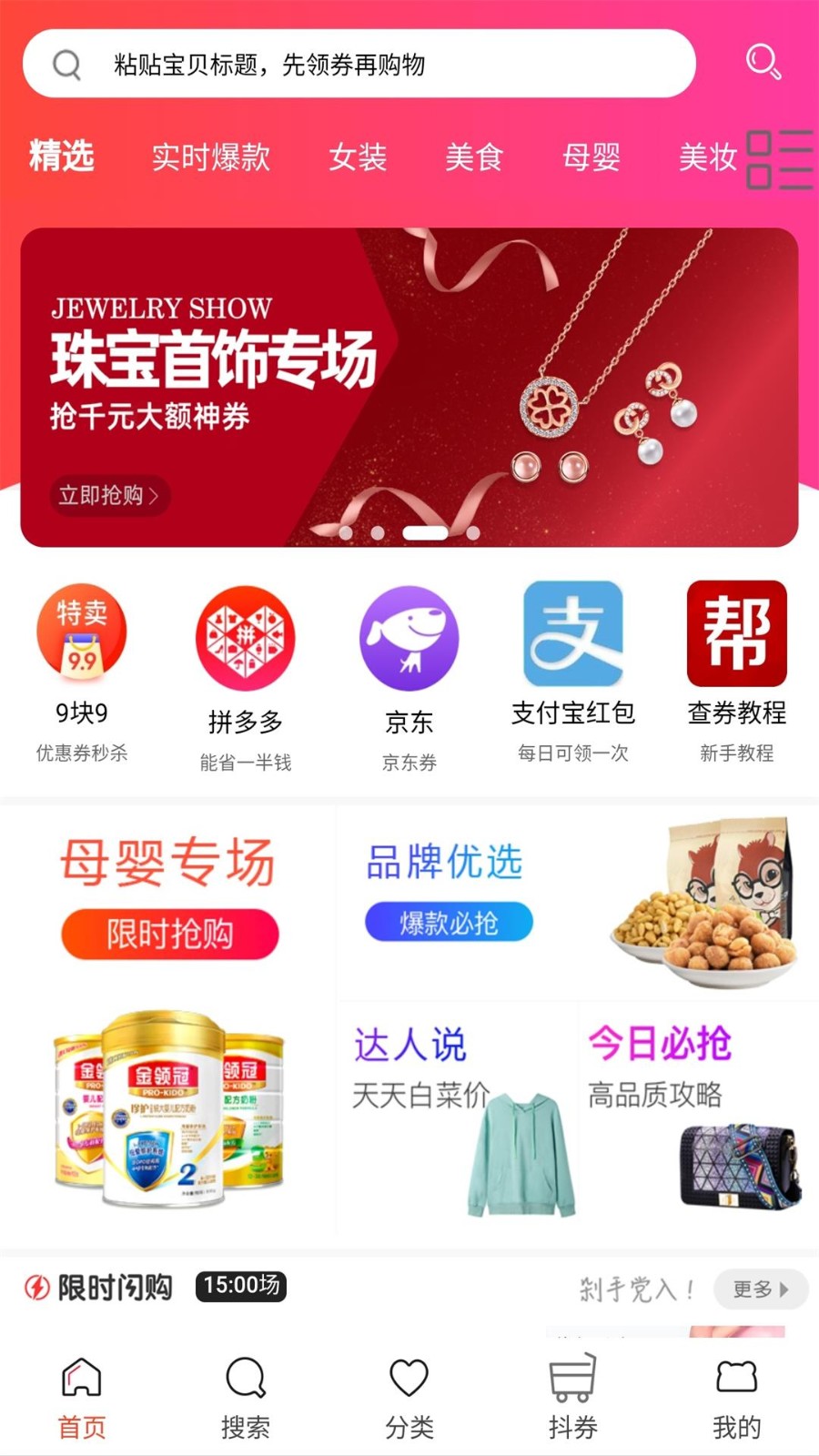Tap the 抖券 cart icon in bottom bar
The width and height of the screenshot is (819, 1456).
(x=572, y=1390)
